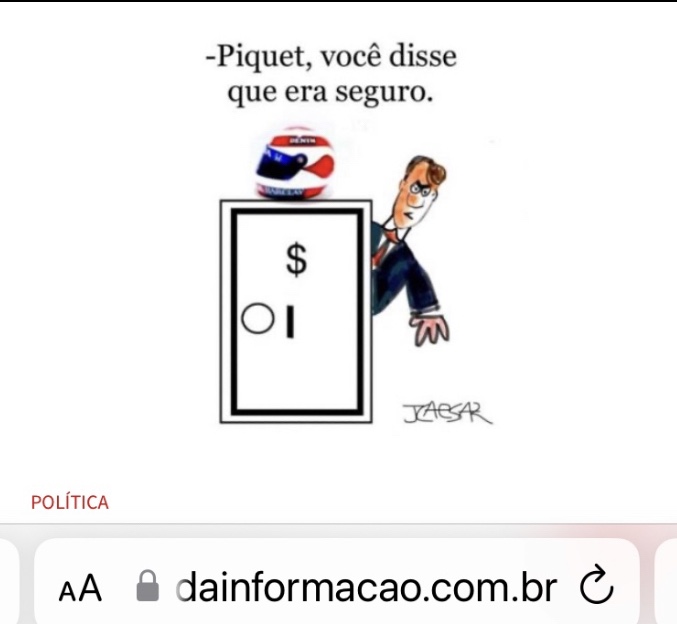Tap the dainformacao.com.br address bar
The width and height of the screenshot is (677, 624).
(365, 588)
